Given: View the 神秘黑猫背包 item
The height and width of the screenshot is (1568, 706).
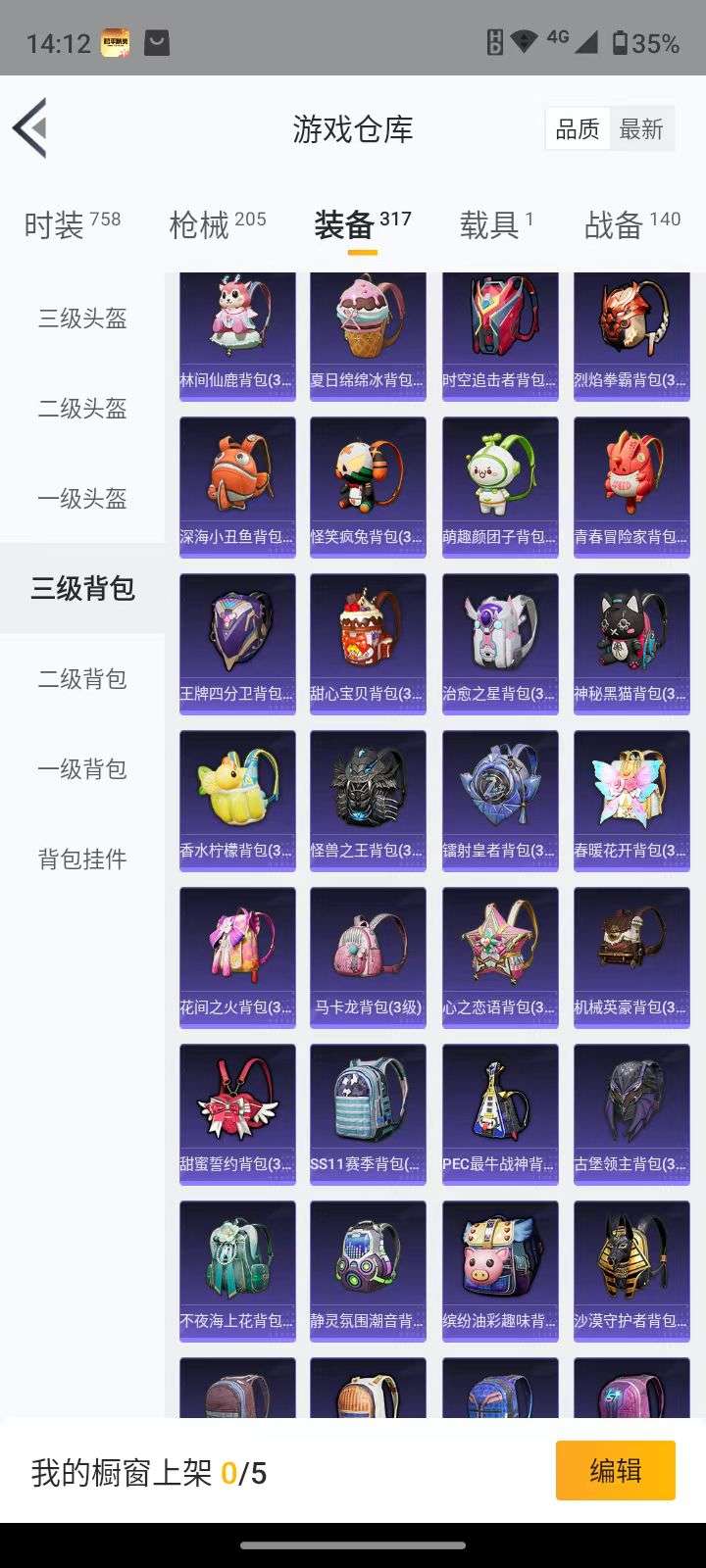Looking at the screenshot, I should [631, 643].
